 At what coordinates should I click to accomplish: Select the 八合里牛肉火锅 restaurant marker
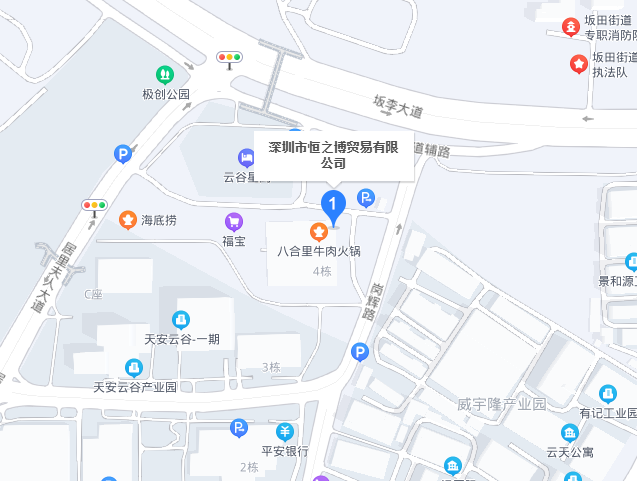[x=319, y=232]
